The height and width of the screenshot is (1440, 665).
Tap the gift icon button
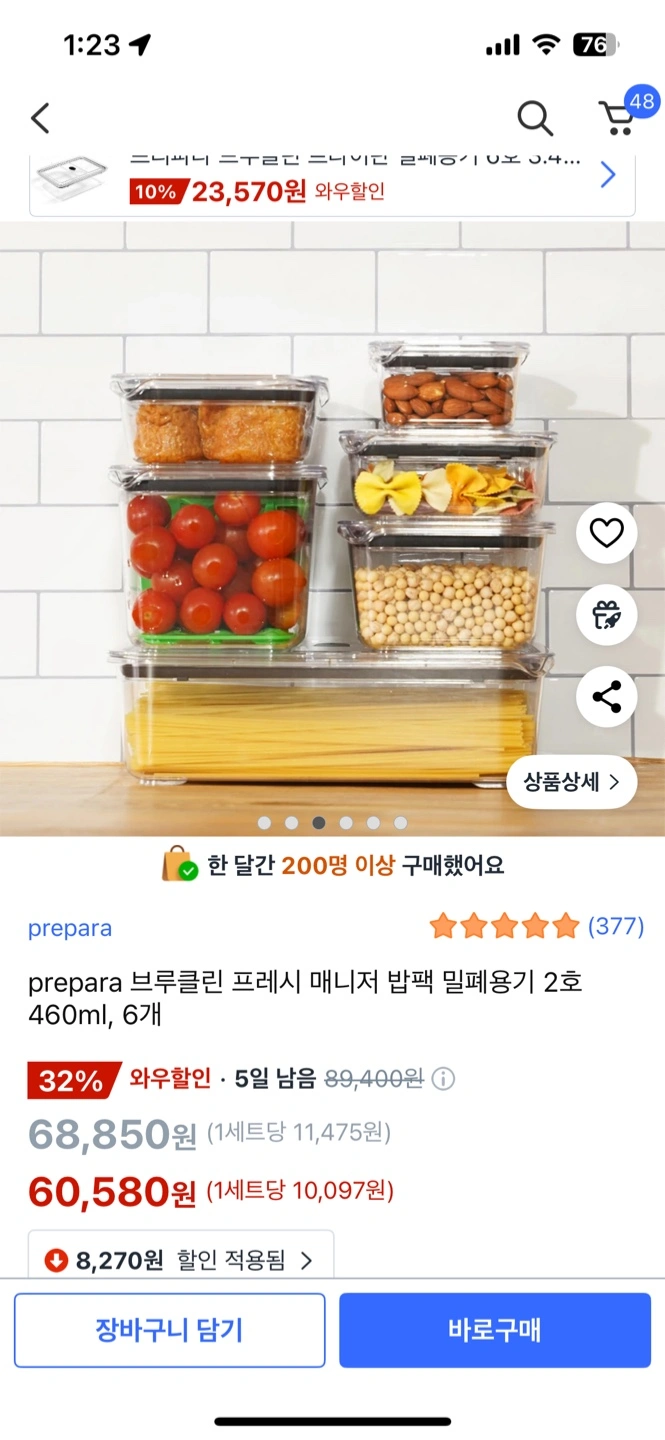tap(606, 615)
